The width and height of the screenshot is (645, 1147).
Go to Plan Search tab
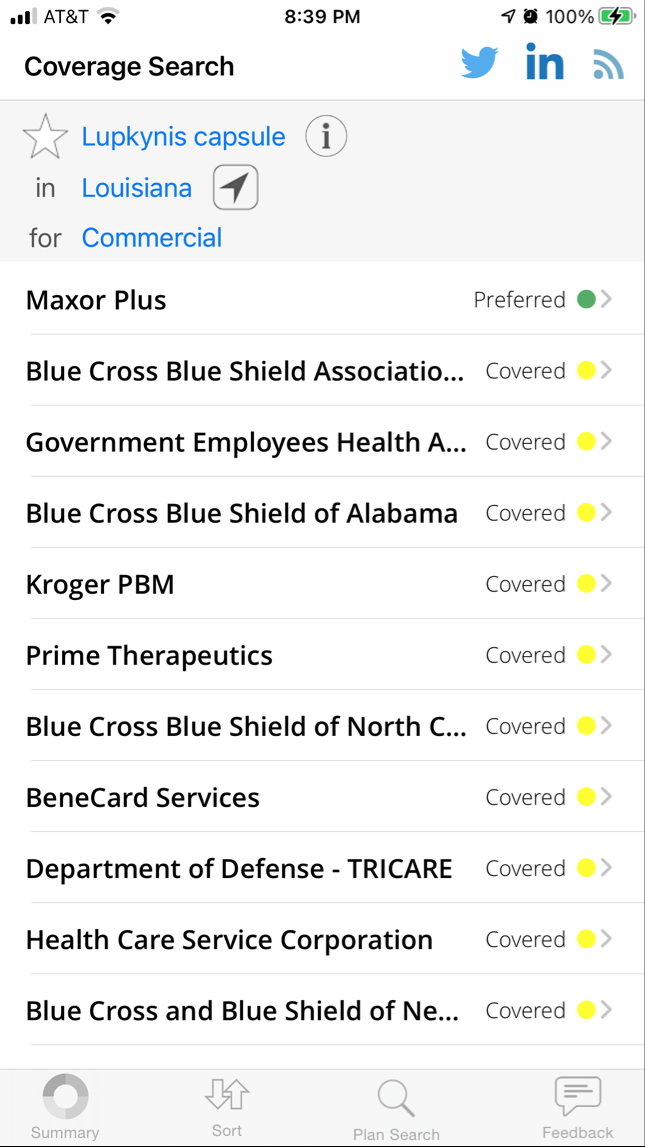point(396,1109)
